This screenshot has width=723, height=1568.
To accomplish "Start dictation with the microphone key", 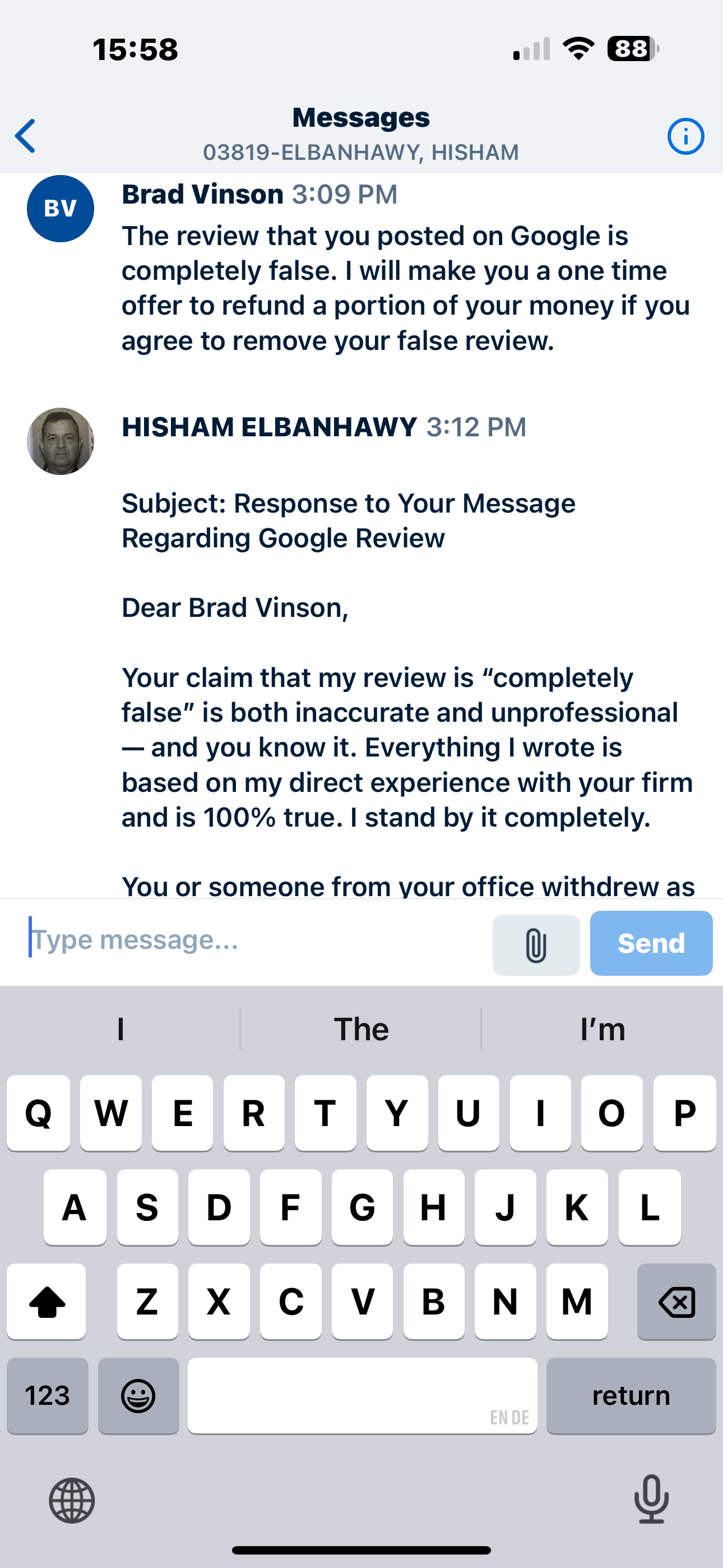I will tap(651, 1500).
